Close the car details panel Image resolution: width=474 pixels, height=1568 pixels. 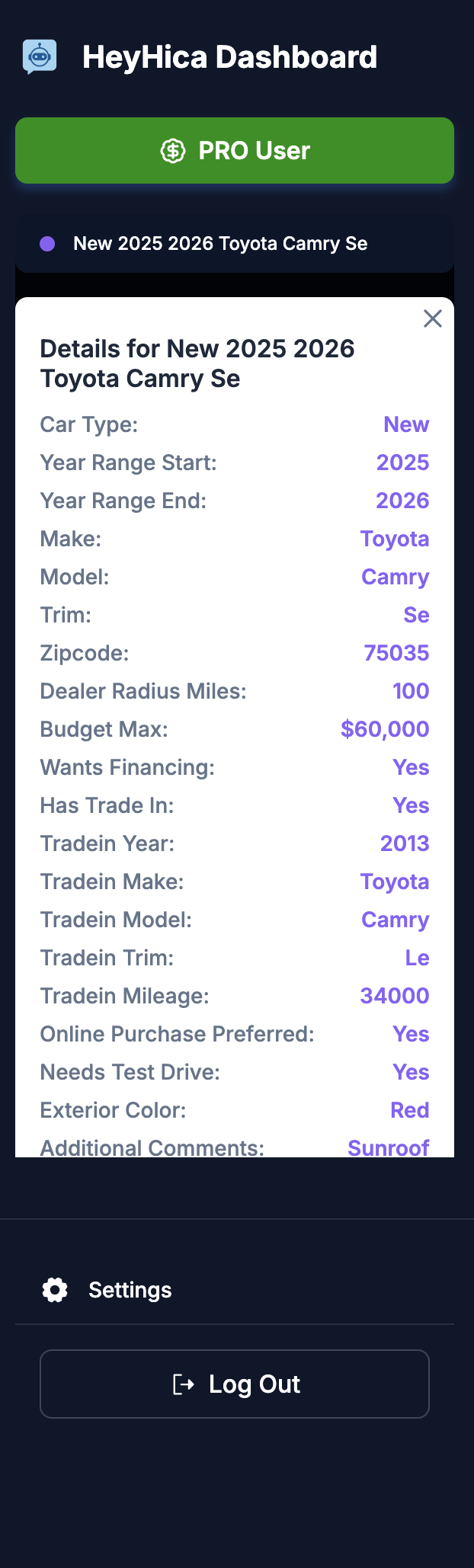pyautogui.click(x=432, y=318)
